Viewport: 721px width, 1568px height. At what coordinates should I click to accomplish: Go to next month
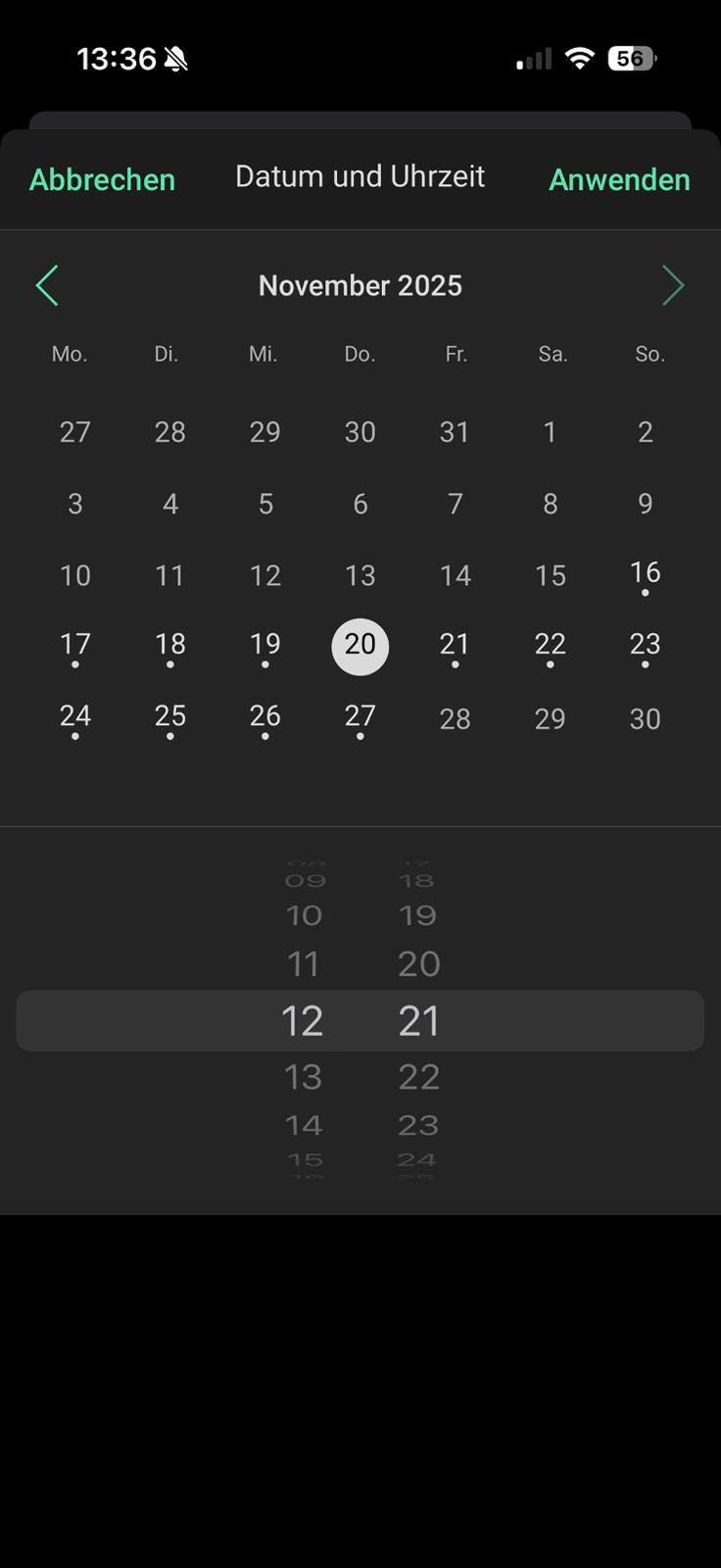[673, 285]
